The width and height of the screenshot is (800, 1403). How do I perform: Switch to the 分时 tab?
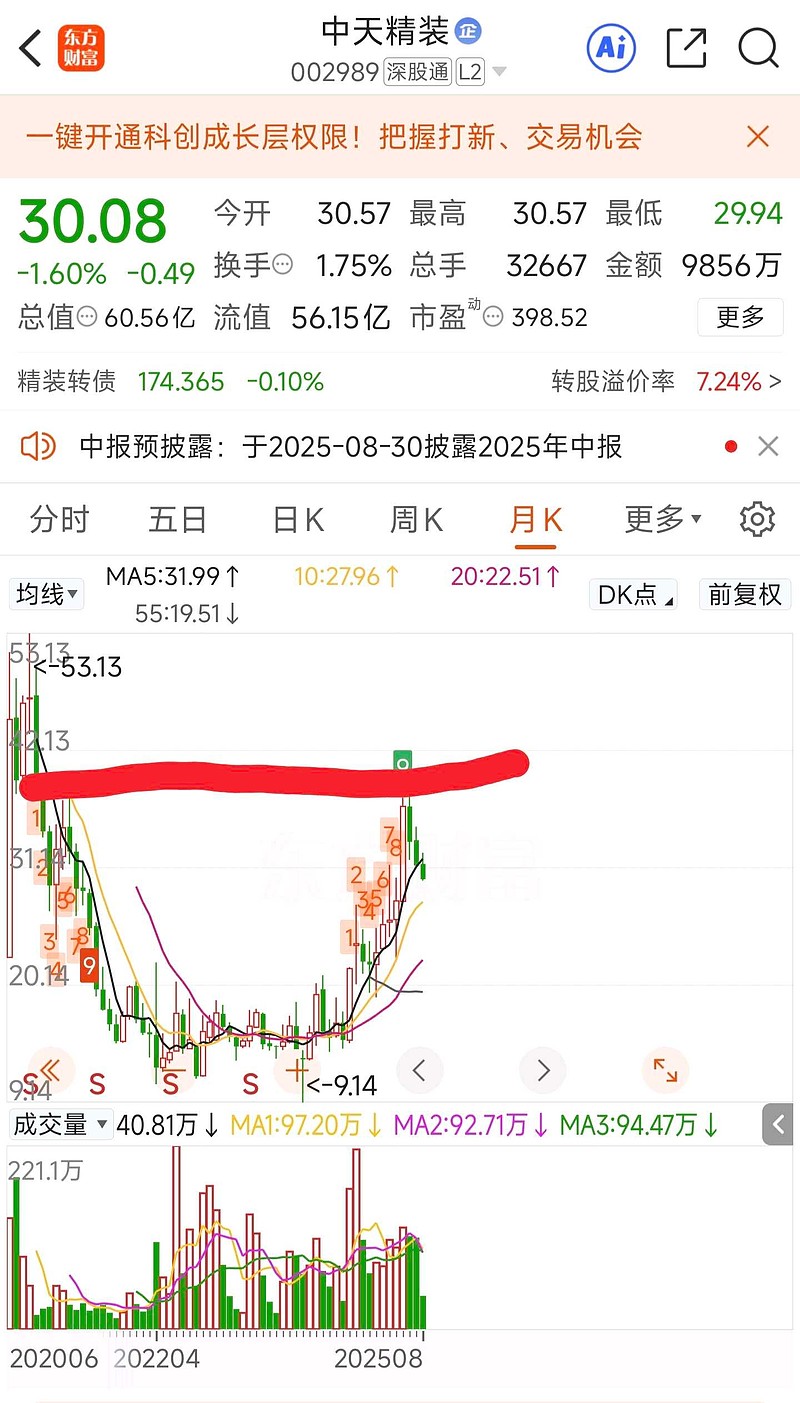click(x=60, y=519)
